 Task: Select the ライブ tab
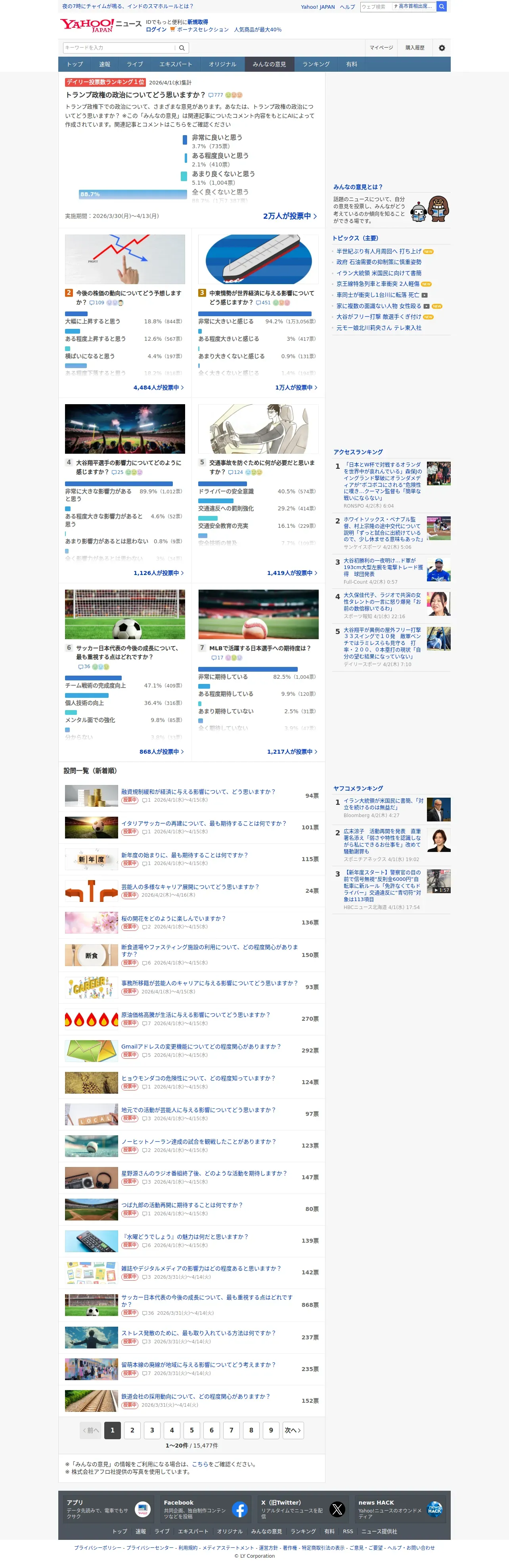tap(134, 64)
